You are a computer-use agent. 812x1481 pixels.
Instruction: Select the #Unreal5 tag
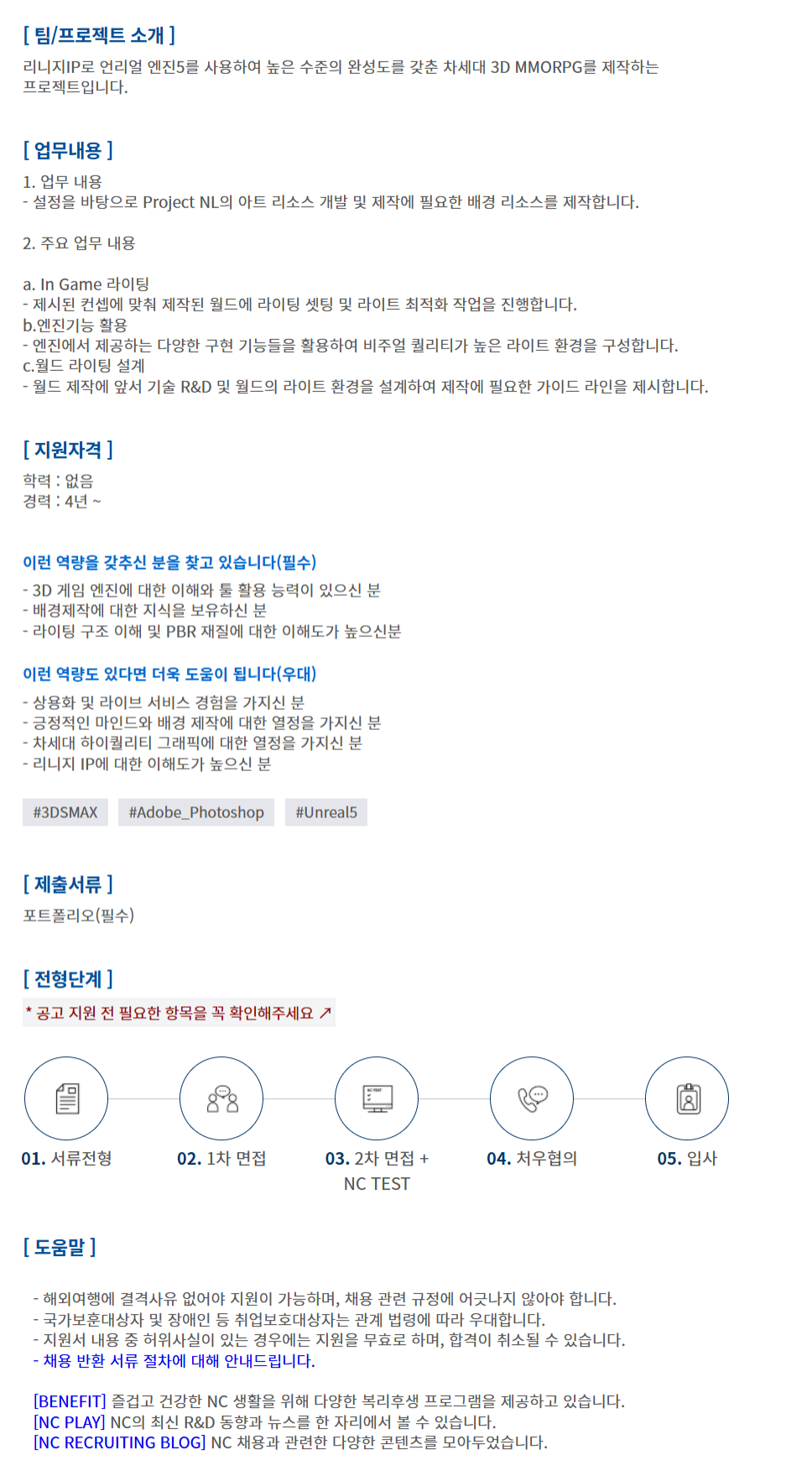click(x=326, y=812)
